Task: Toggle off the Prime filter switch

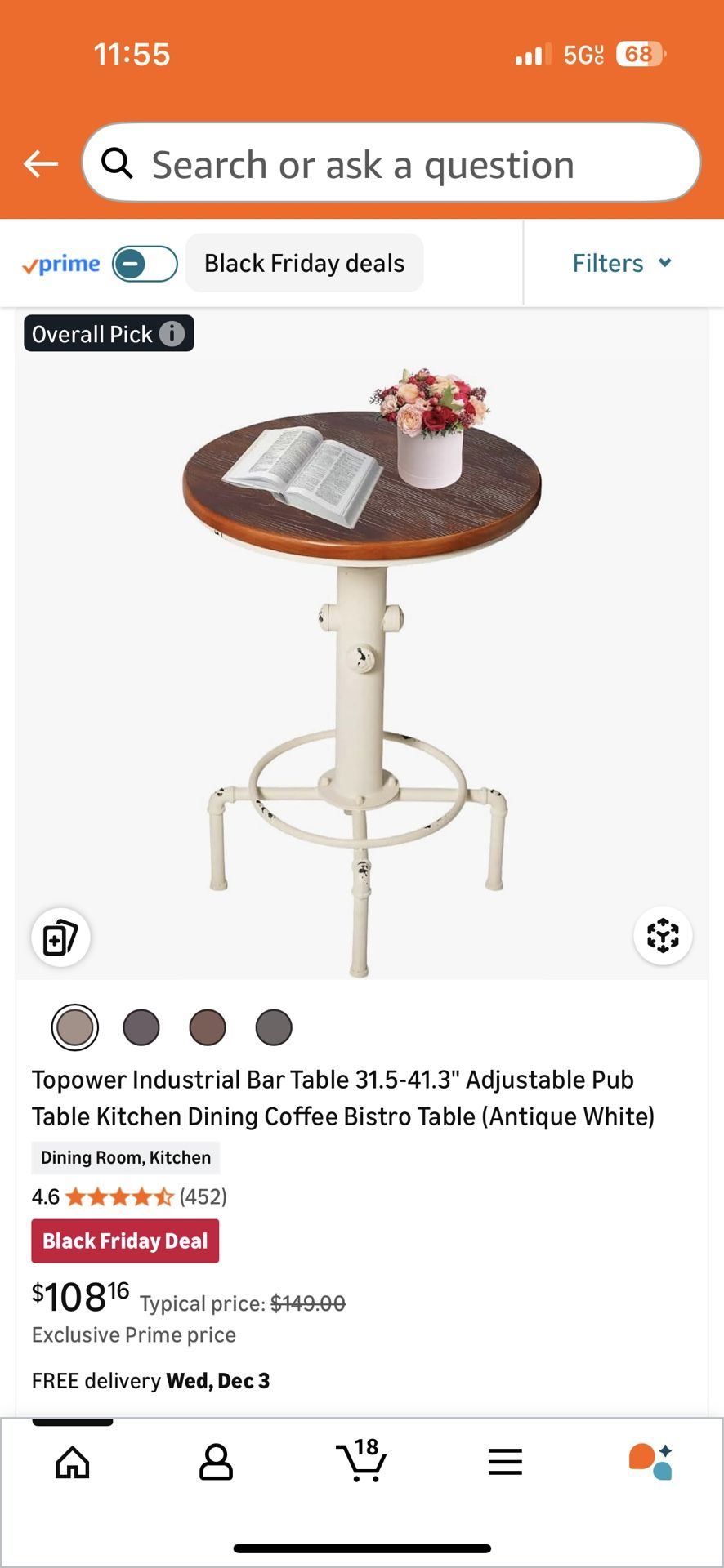Action: point(144,263)
